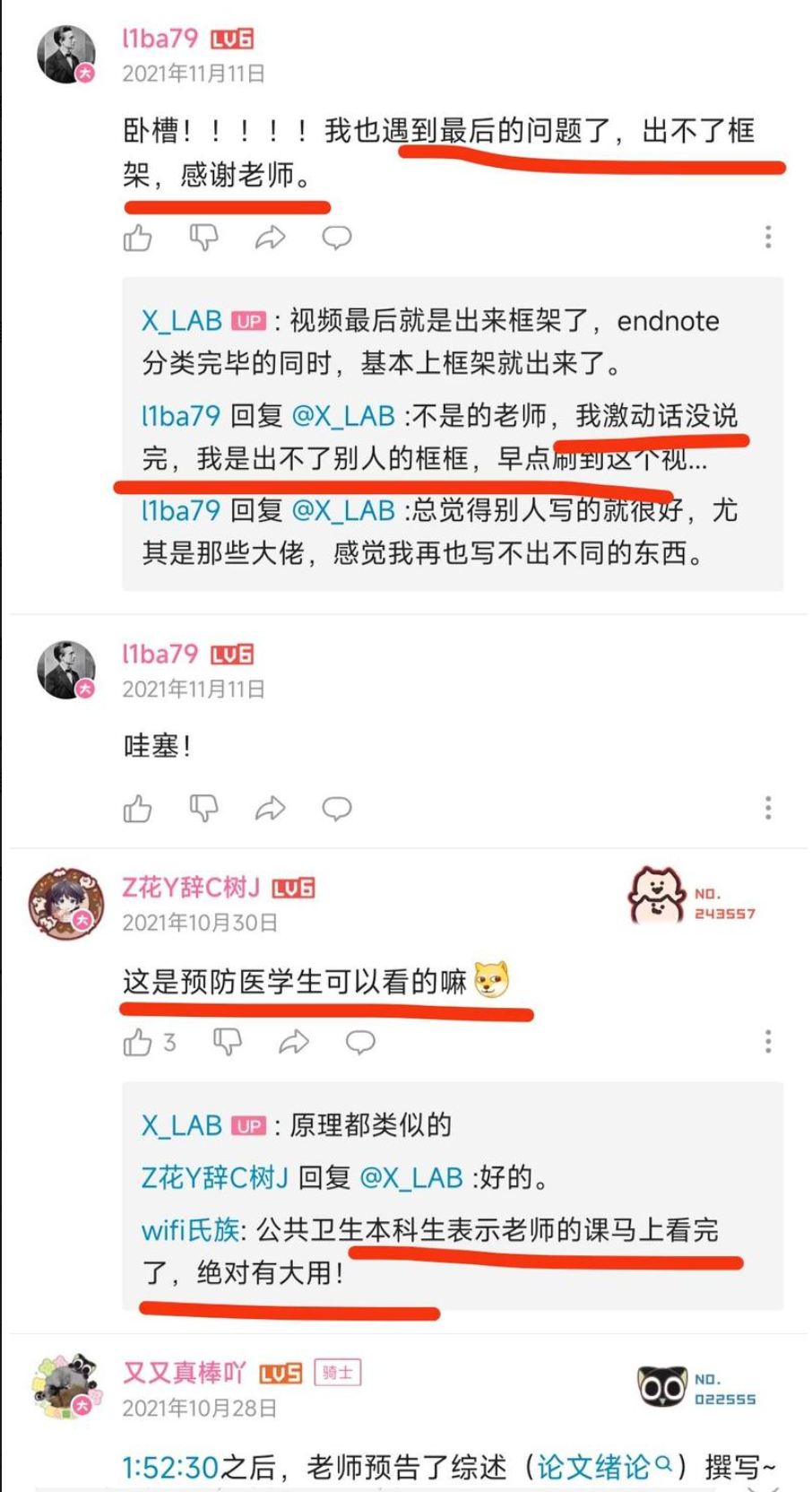Share l1ba79's comment thanking 老师

270,239
